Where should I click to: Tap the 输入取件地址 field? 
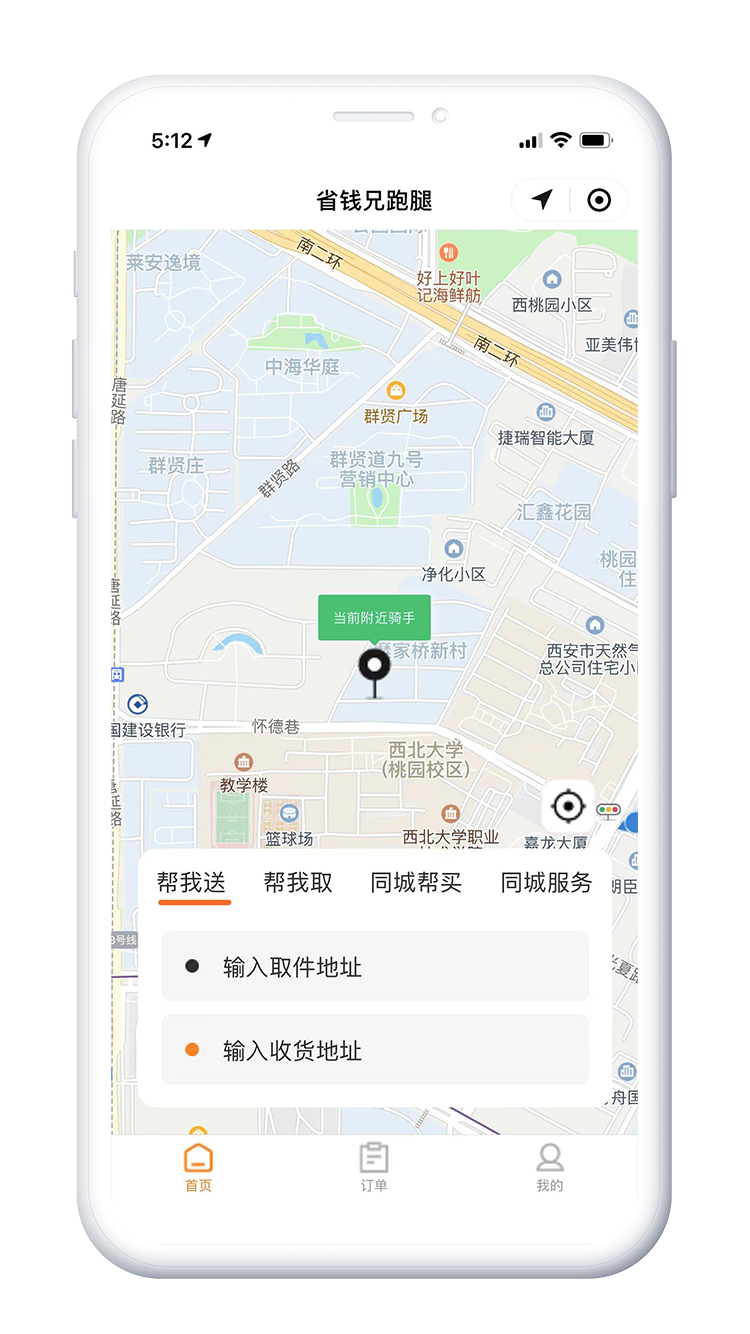click(x=375, y=966)
